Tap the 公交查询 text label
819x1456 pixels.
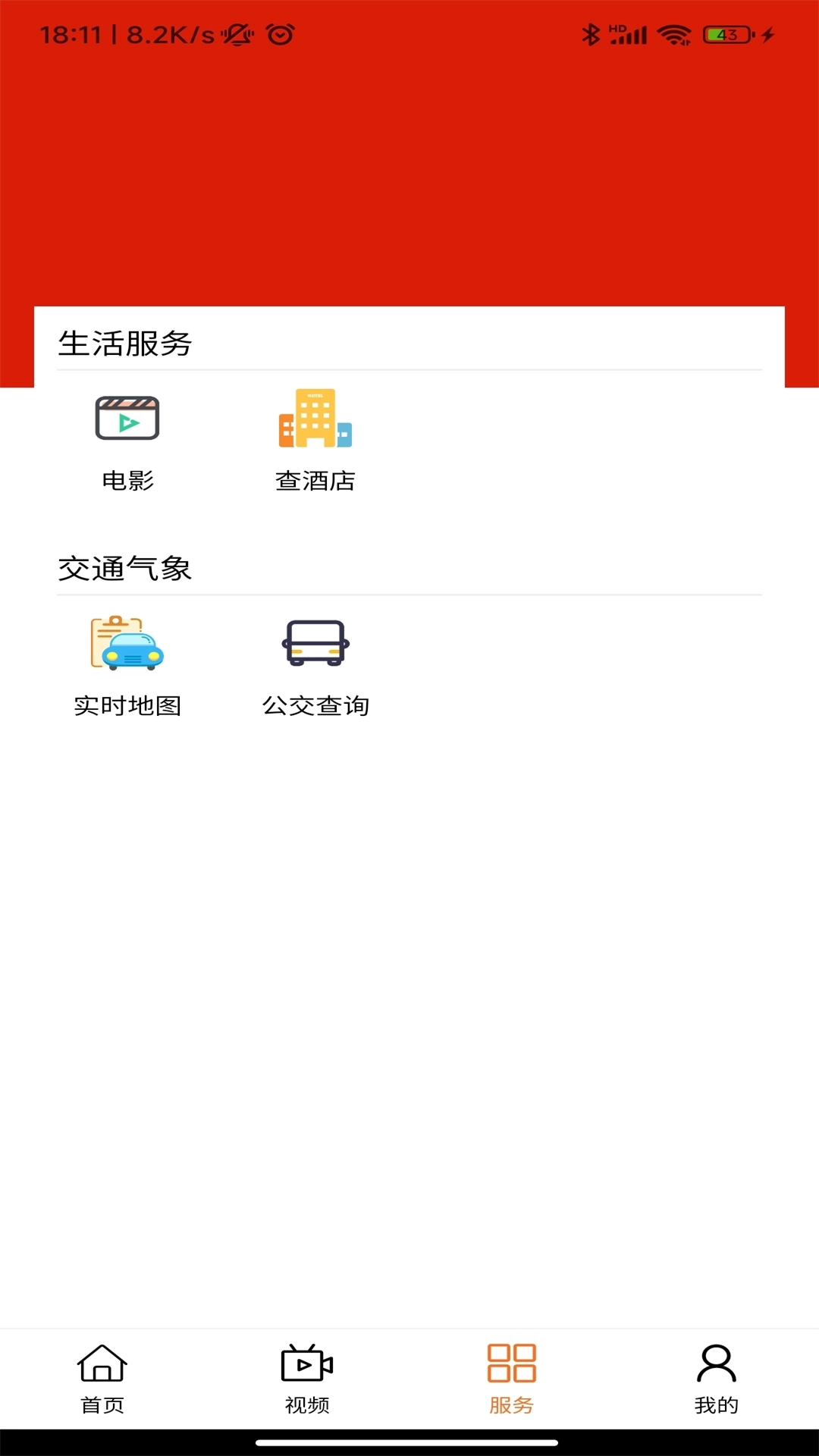point(316,705)
